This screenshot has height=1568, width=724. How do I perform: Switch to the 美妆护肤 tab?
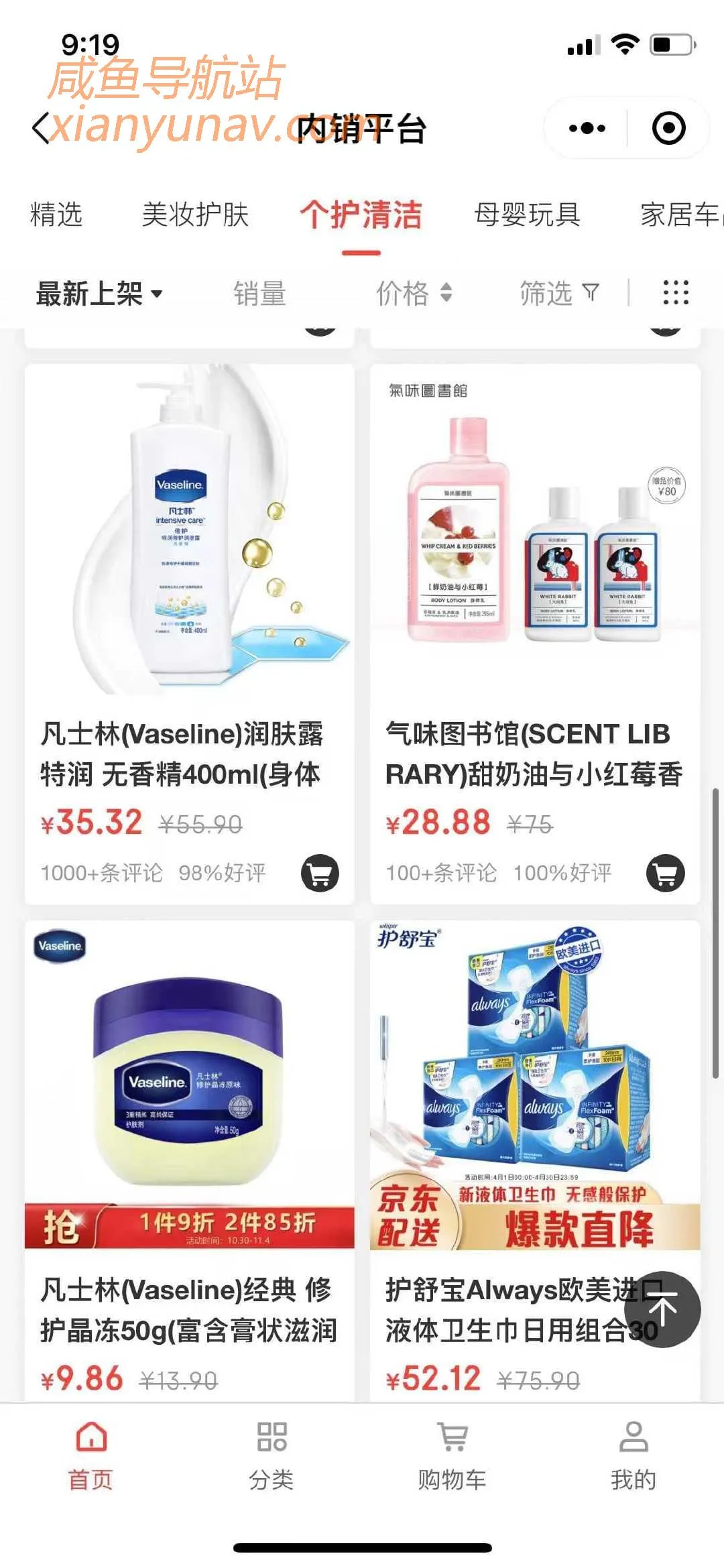(x=195, y=215)
